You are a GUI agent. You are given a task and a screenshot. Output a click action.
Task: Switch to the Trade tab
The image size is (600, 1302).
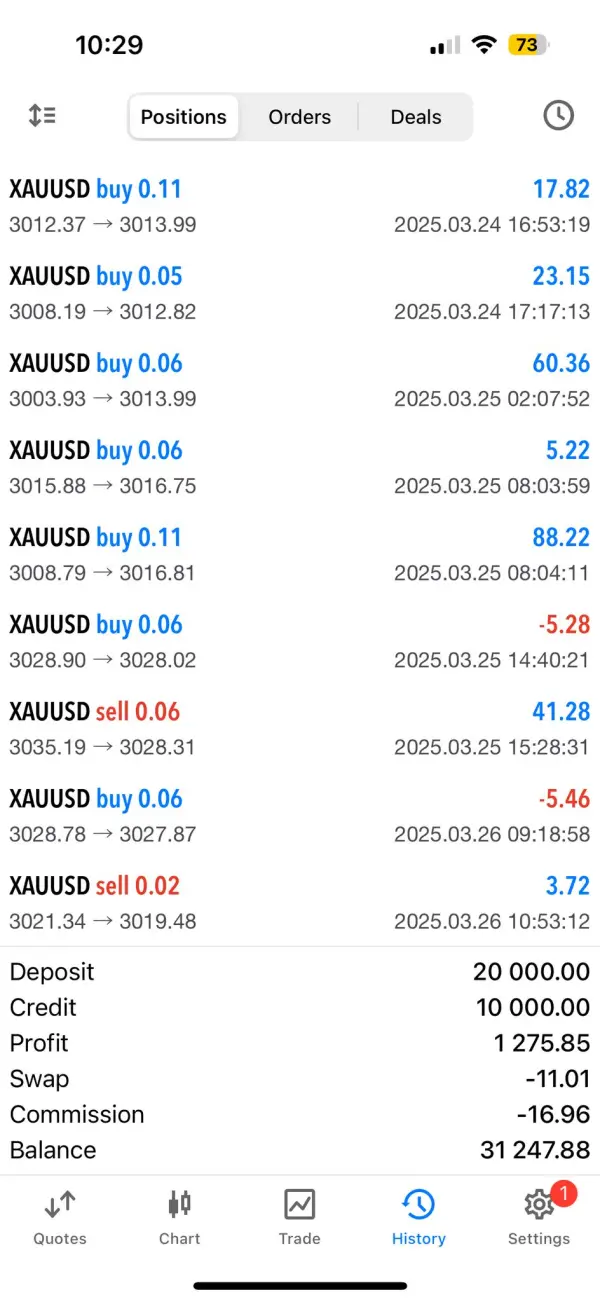pos(299,1217)
